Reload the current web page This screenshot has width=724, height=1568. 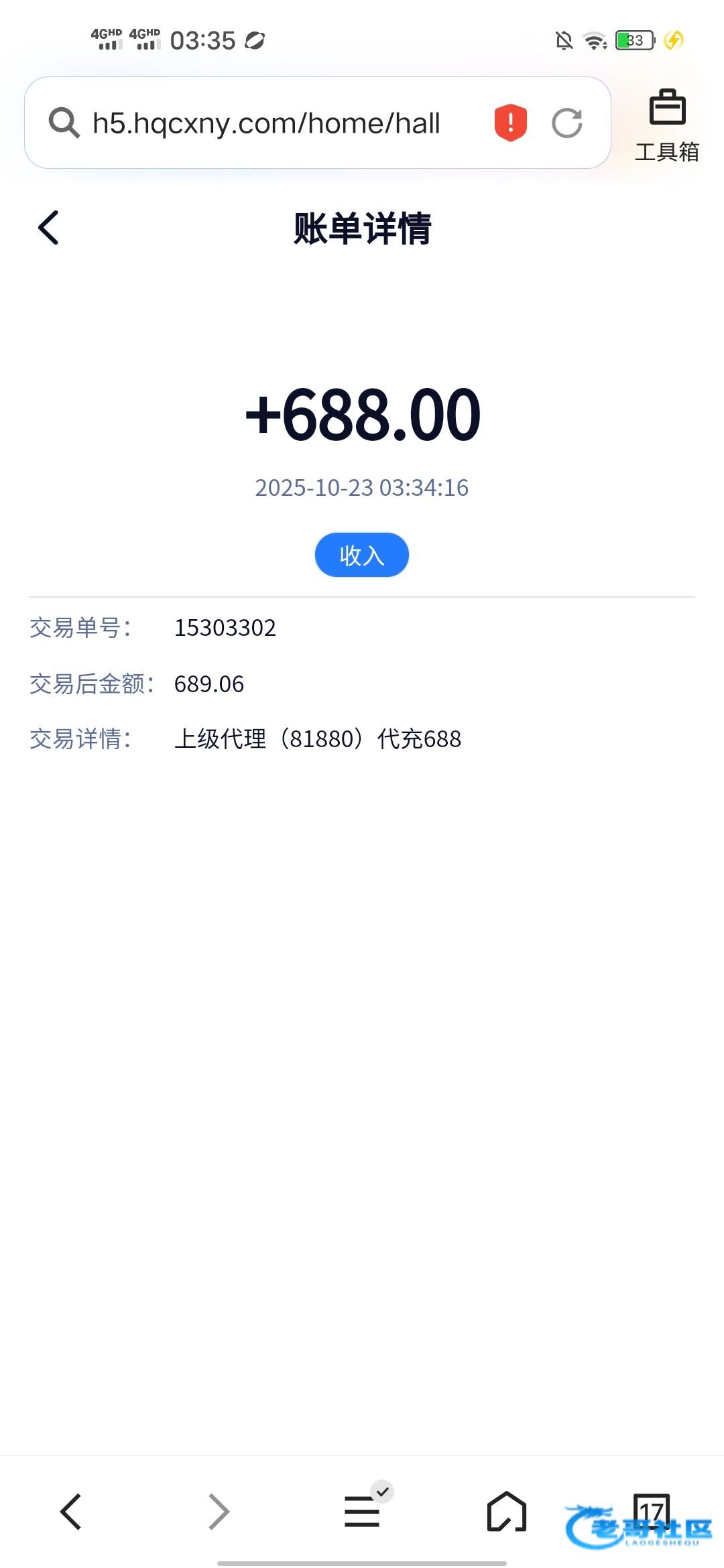click(x=566, y=123)
